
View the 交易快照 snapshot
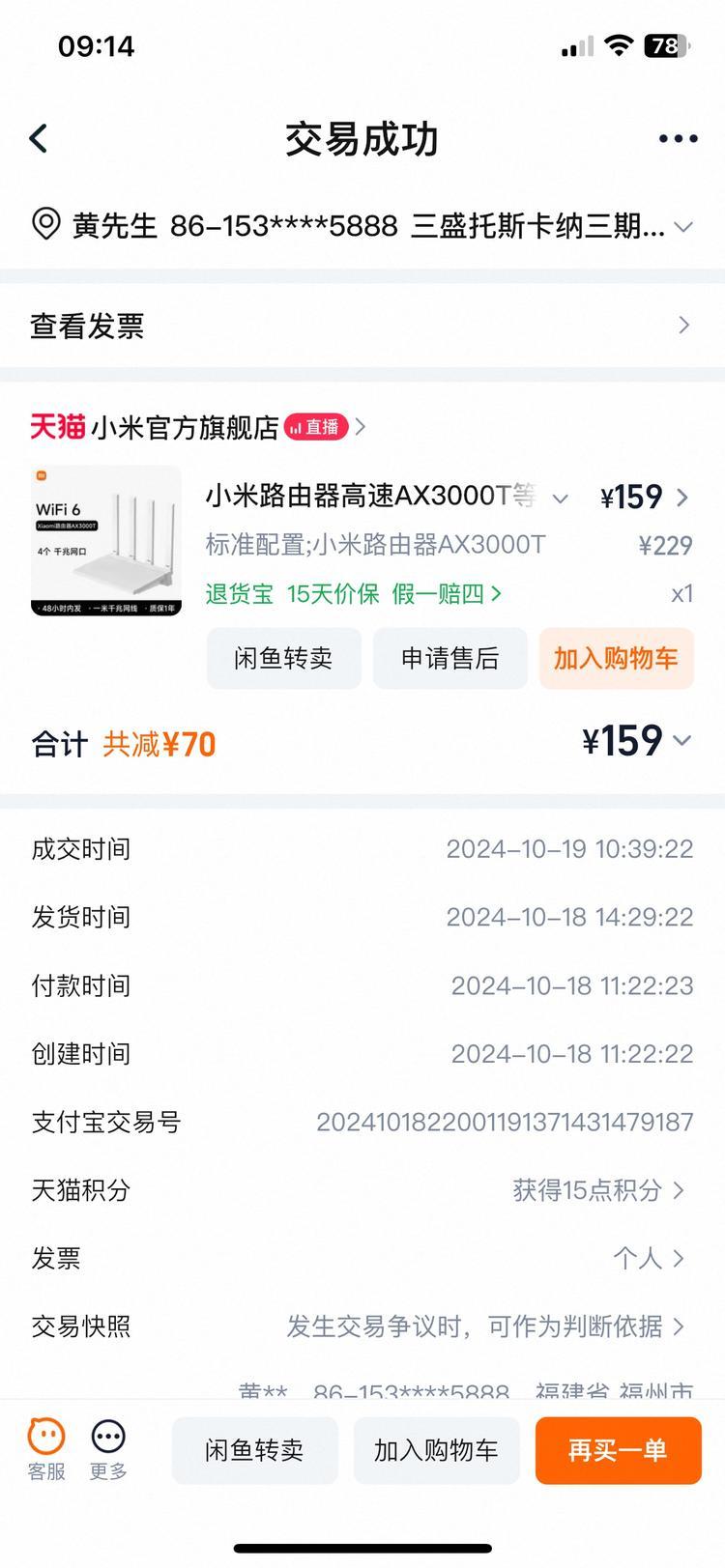pyautogui.click(x=483, y=1326)
